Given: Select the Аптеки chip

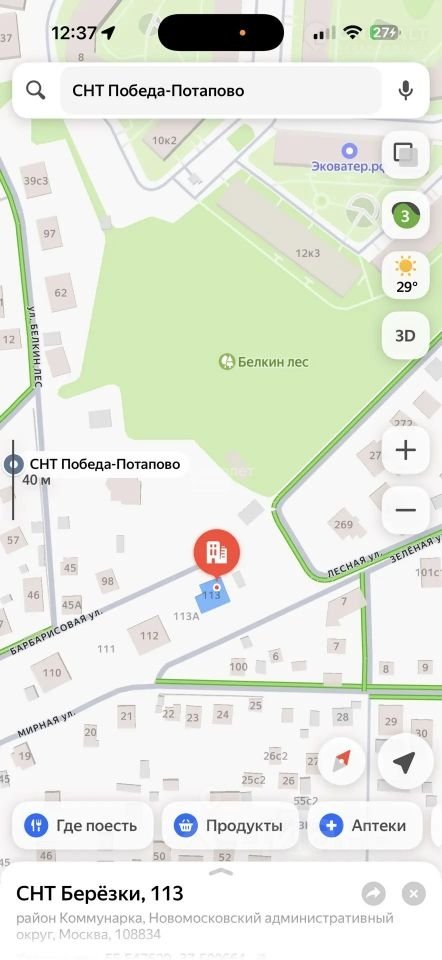Looking at the screenshot, I should (x=365, y=825).
